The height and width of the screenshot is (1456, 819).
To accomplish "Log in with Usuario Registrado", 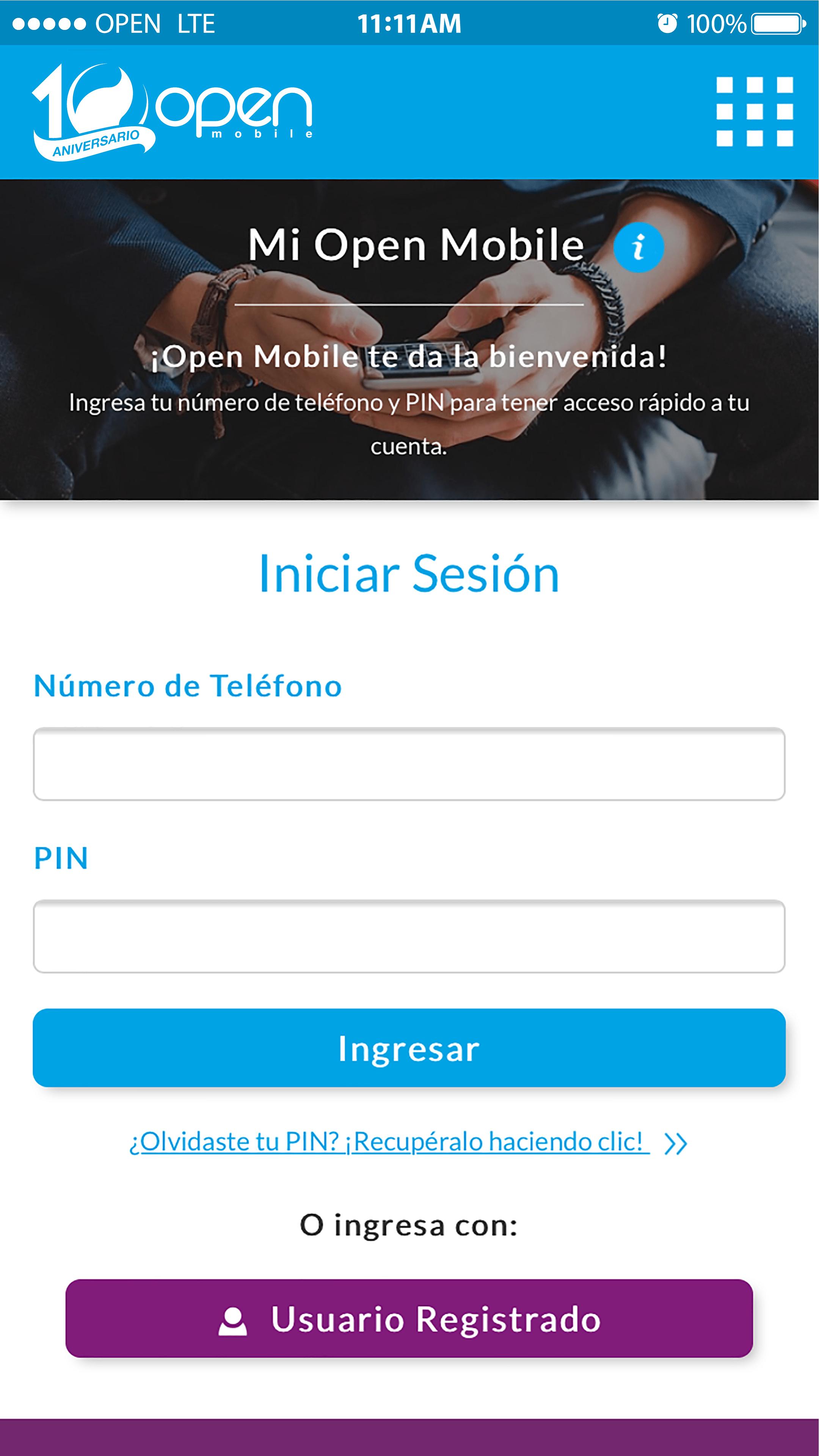I will pyautogui.click(x=409, y=1319).
